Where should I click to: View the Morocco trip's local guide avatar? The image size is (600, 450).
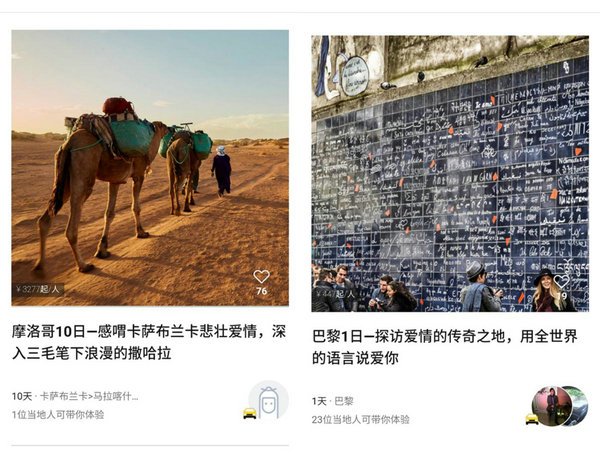(x=267, y=401)
